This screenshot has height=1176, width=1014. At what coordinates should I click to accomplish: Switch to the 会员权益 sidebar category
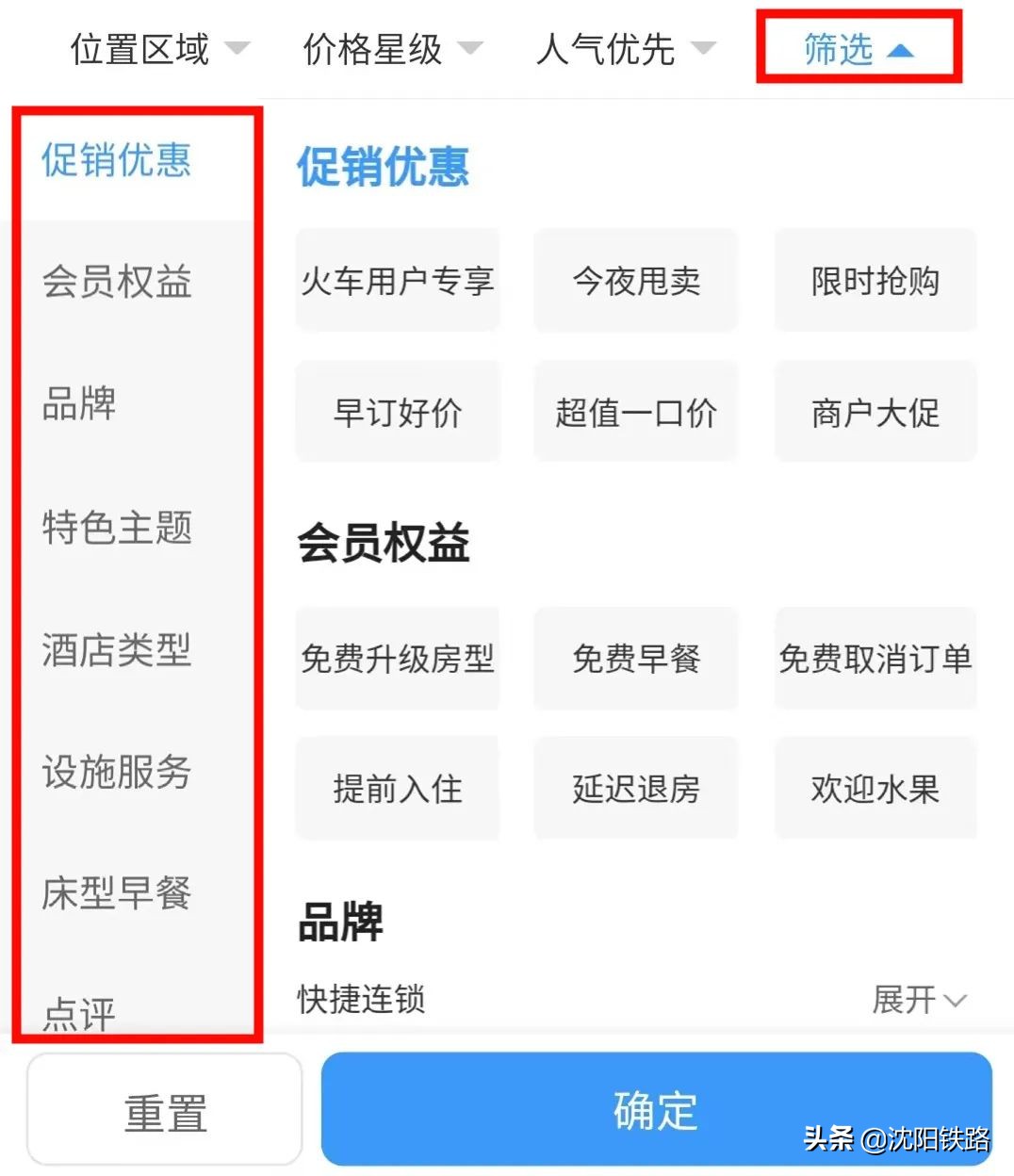click(119, 282)
